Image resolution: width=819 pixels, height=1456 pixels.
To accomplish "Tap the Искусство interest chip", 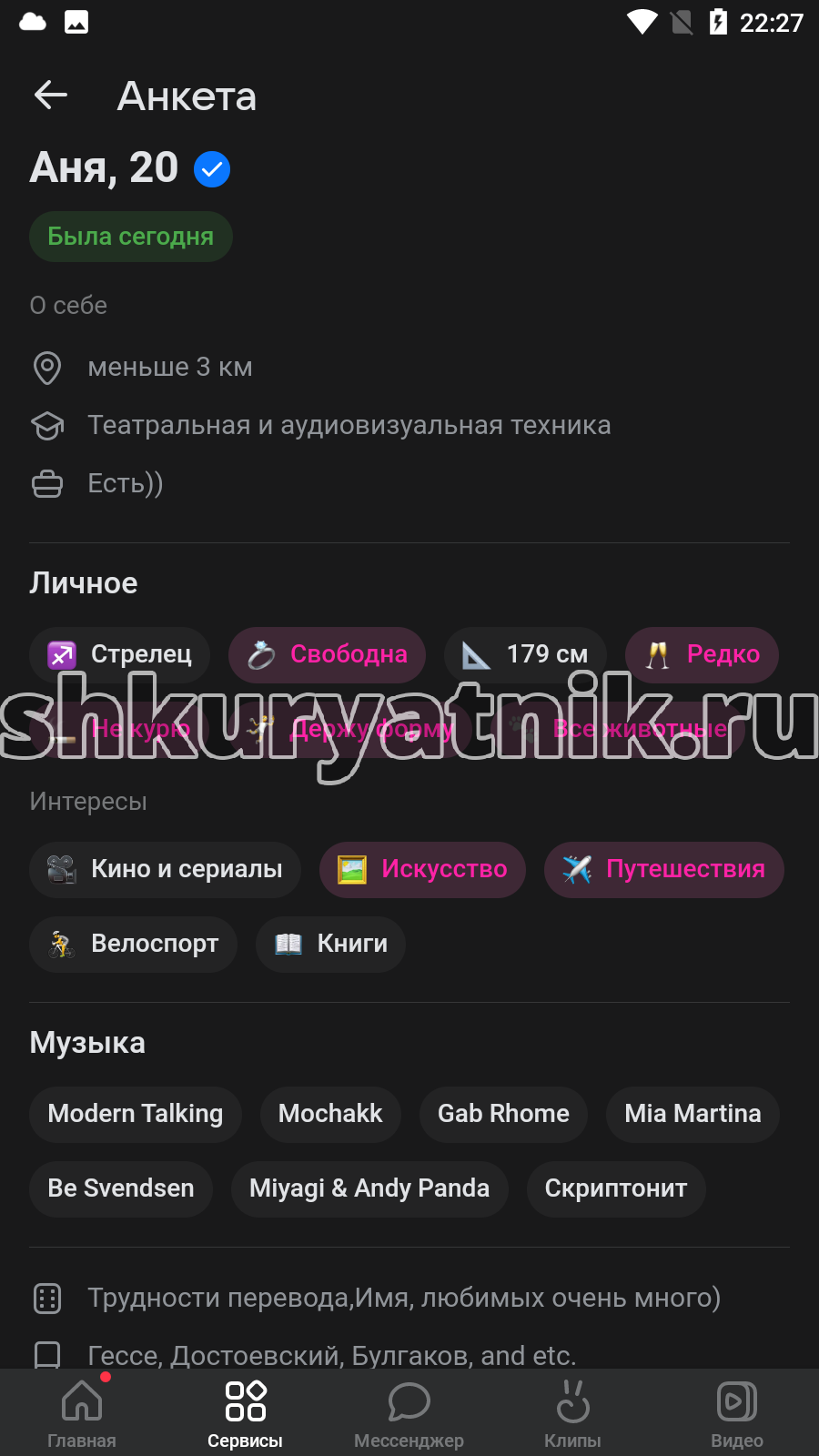I will [422, 870].
